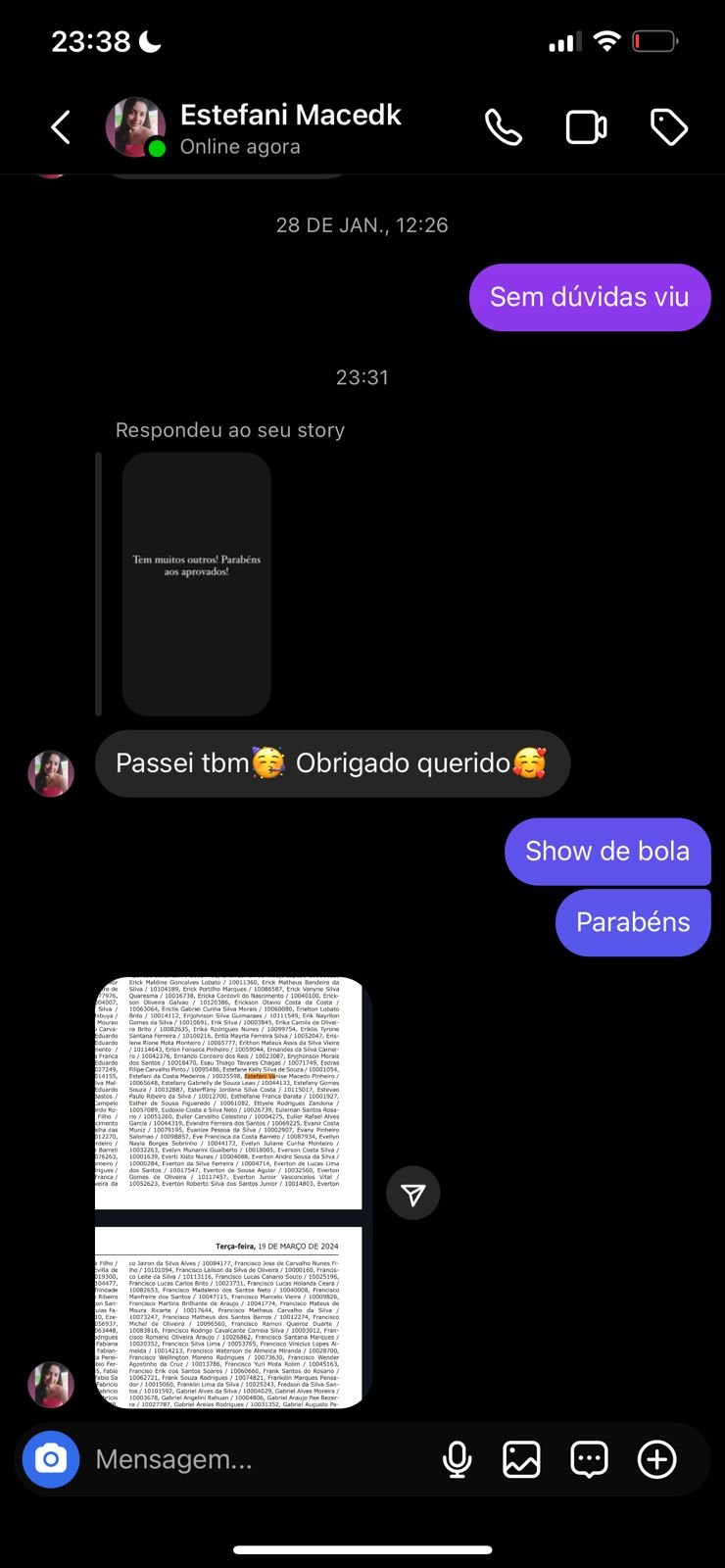725x1568 pixels.
Task: Open the label tag icon
Action: click(x=669, y=127)
